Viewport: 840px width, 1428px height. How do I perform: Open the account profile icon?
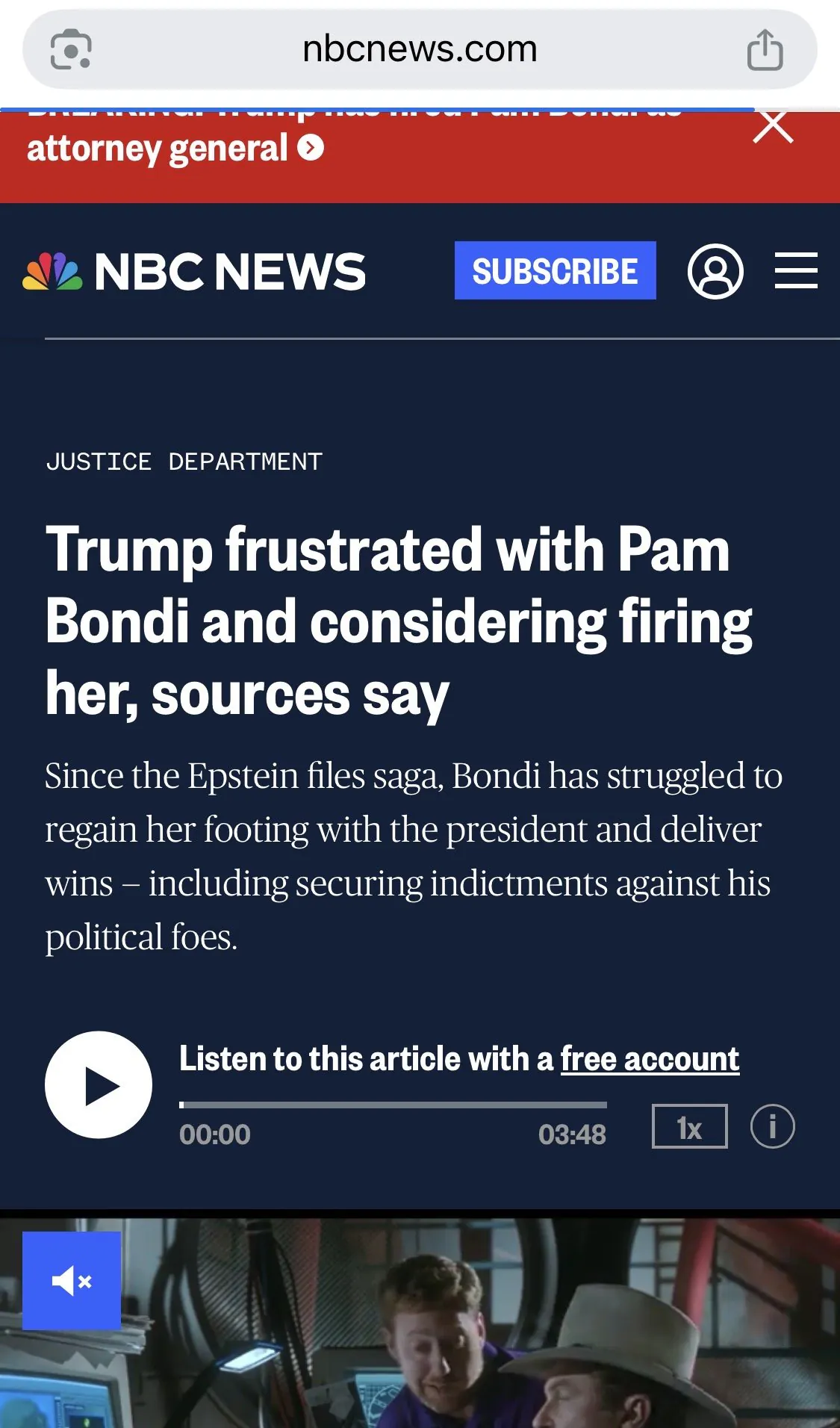pyautogui.click(x=715, y=271)
